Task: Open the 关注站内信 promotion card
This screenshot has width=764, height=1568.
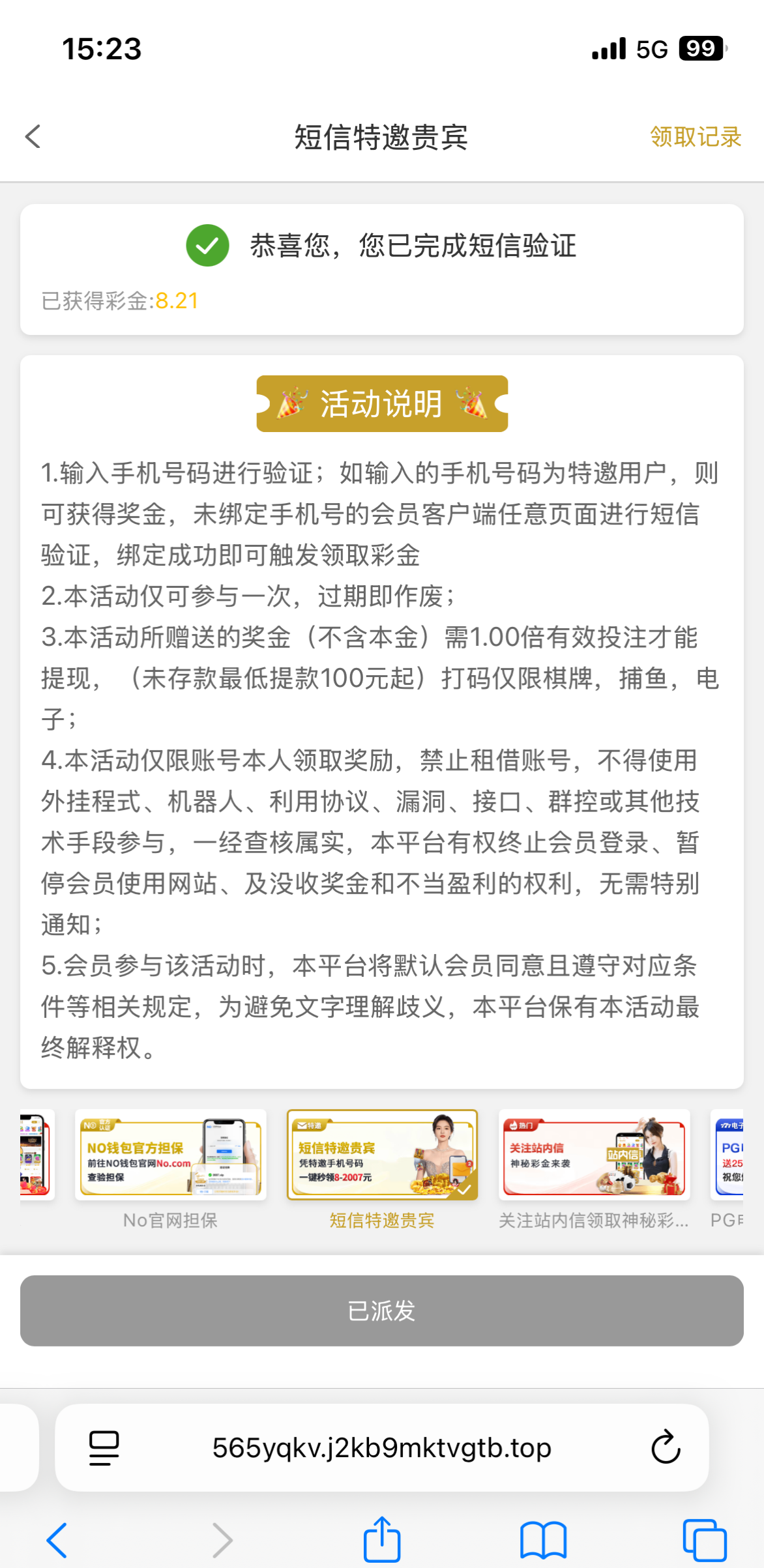Action: [594, 1155]
